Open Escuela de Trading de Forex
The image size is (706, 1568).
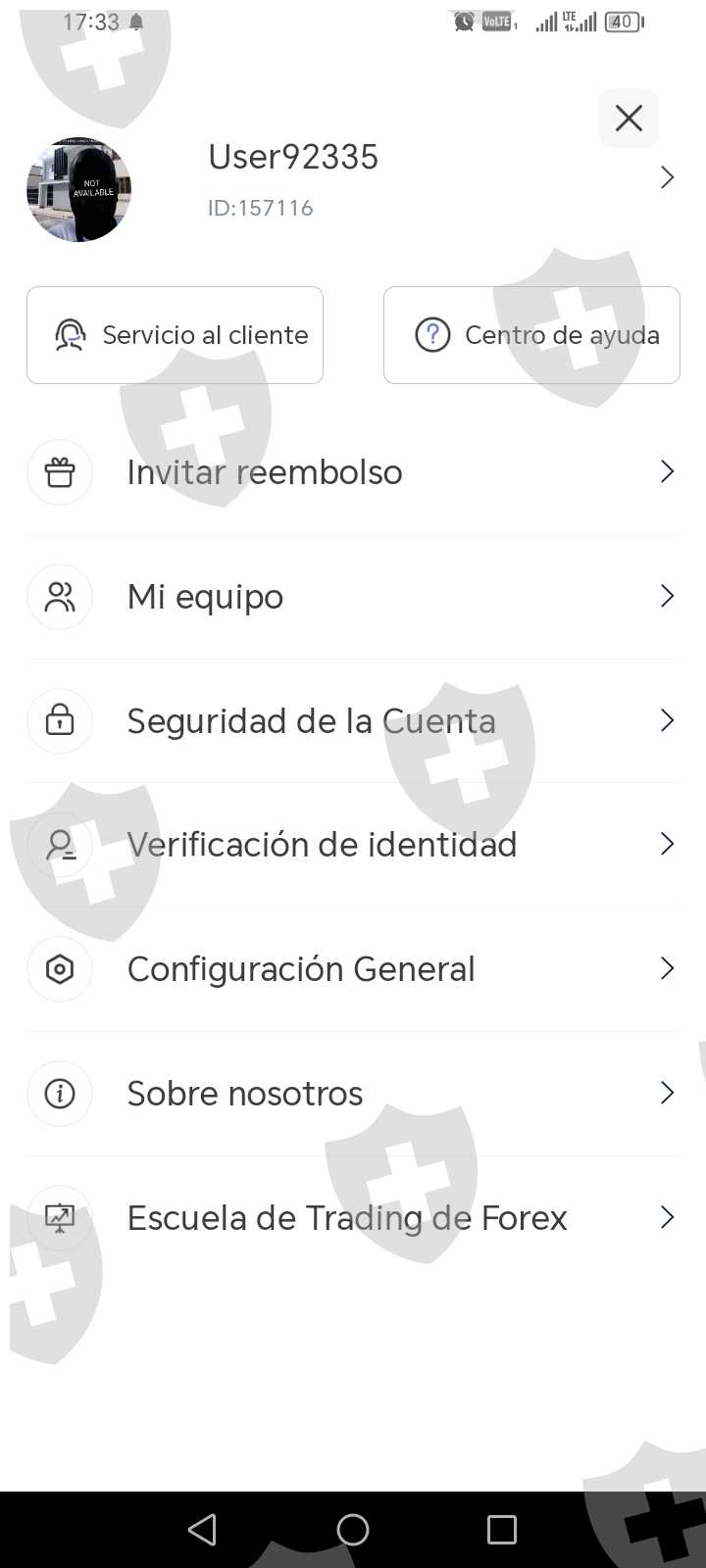click(353, 1217)
